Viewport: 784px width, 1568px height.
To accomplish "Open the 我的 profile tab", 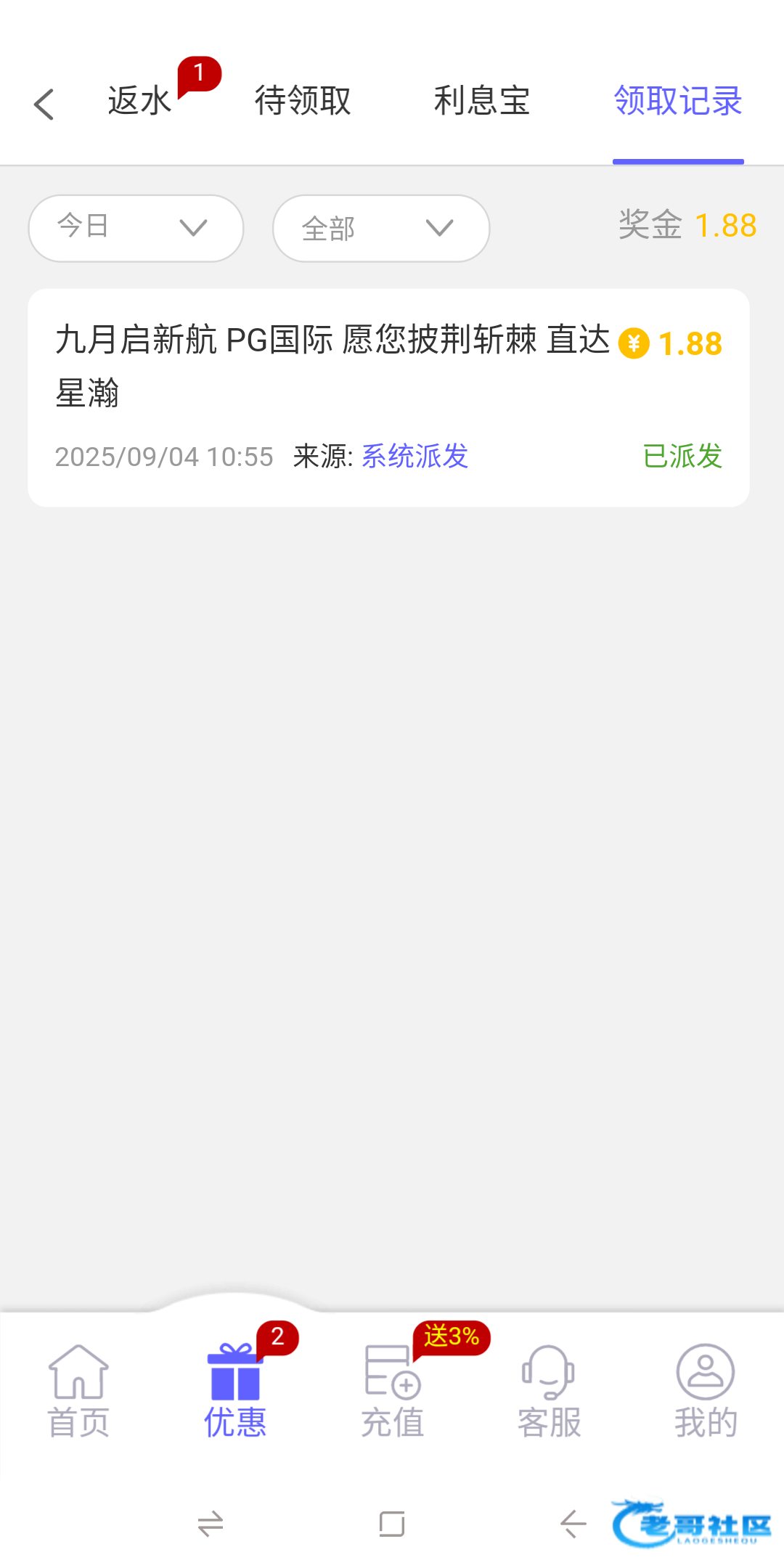I will [x=706, y=1390].
